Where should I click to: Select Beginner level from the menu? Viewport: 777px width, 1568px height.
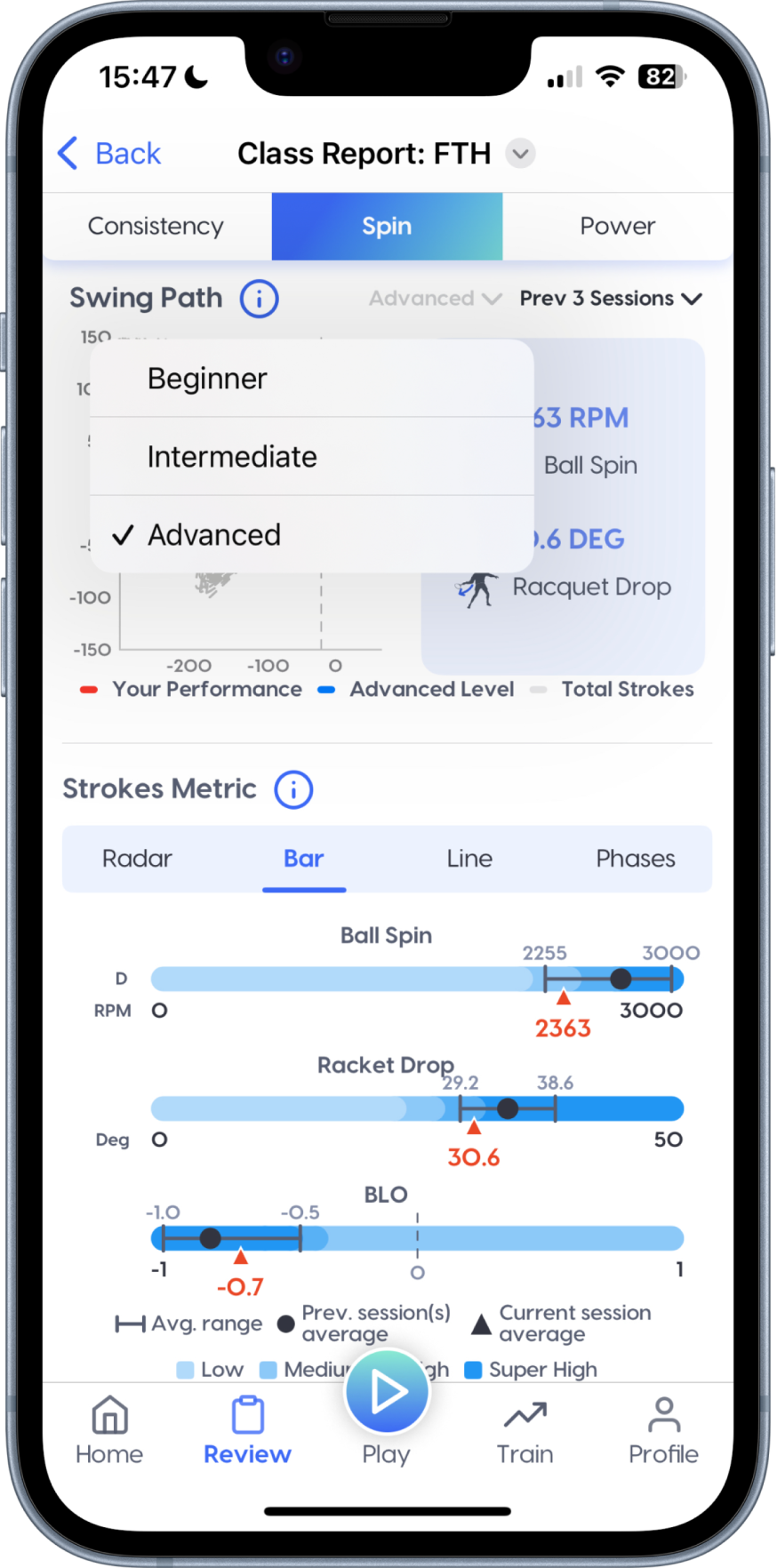[x=207, y=379]
